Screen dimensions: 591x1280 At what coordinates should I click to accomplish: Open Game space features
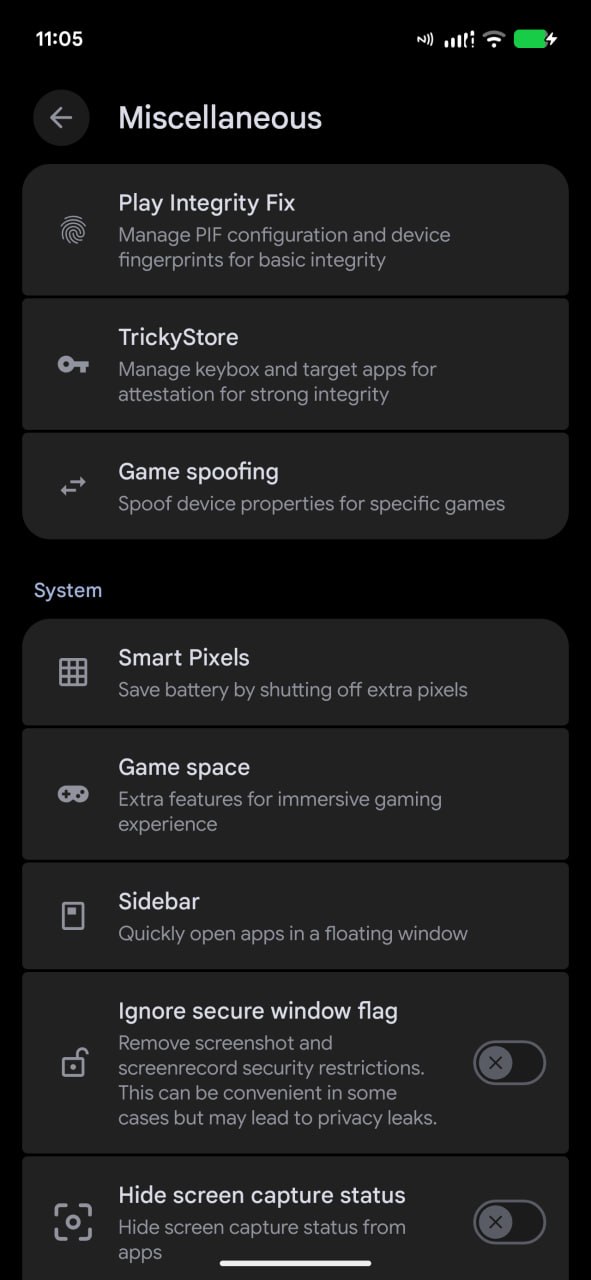295,794
